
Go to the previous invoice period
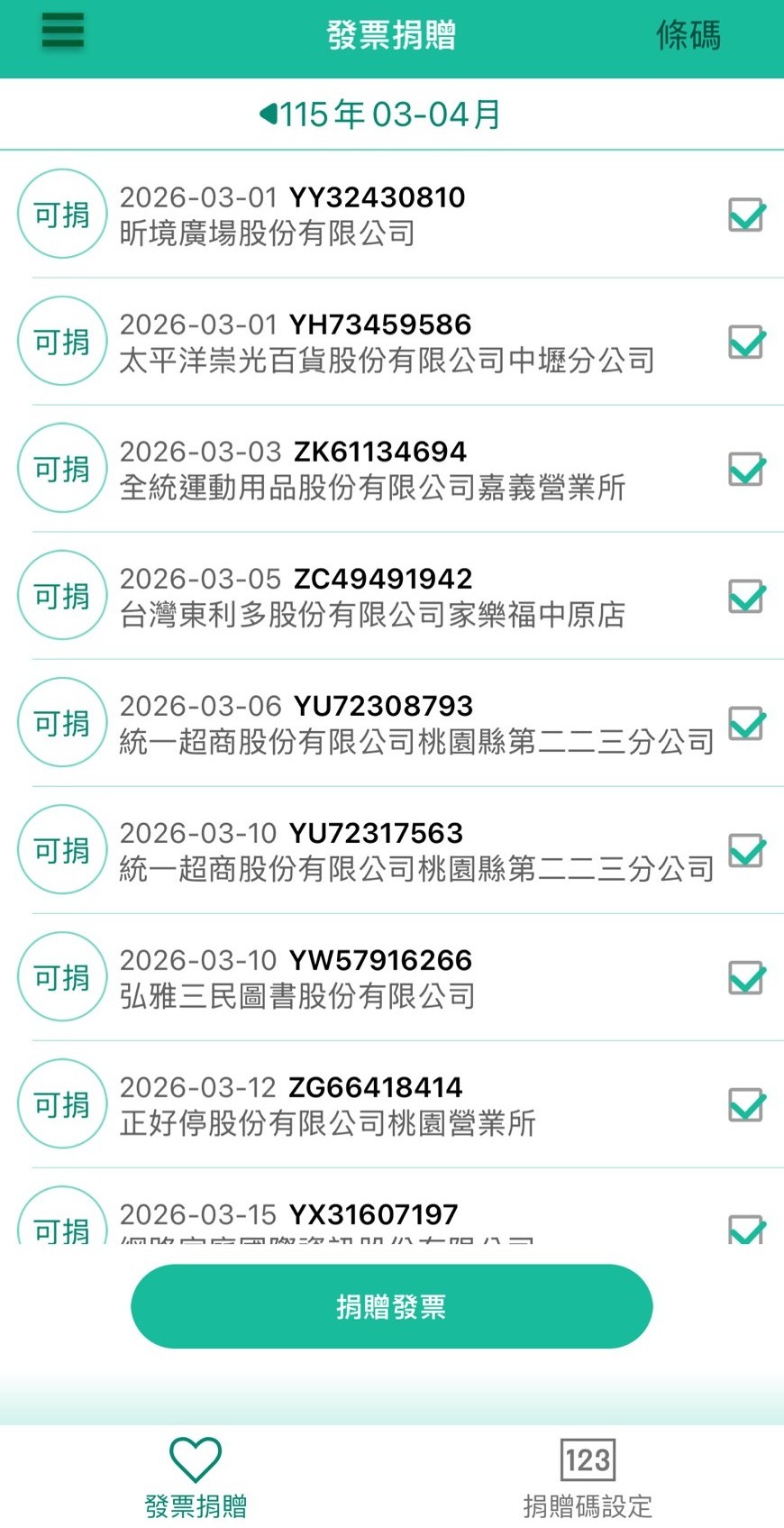268,114
